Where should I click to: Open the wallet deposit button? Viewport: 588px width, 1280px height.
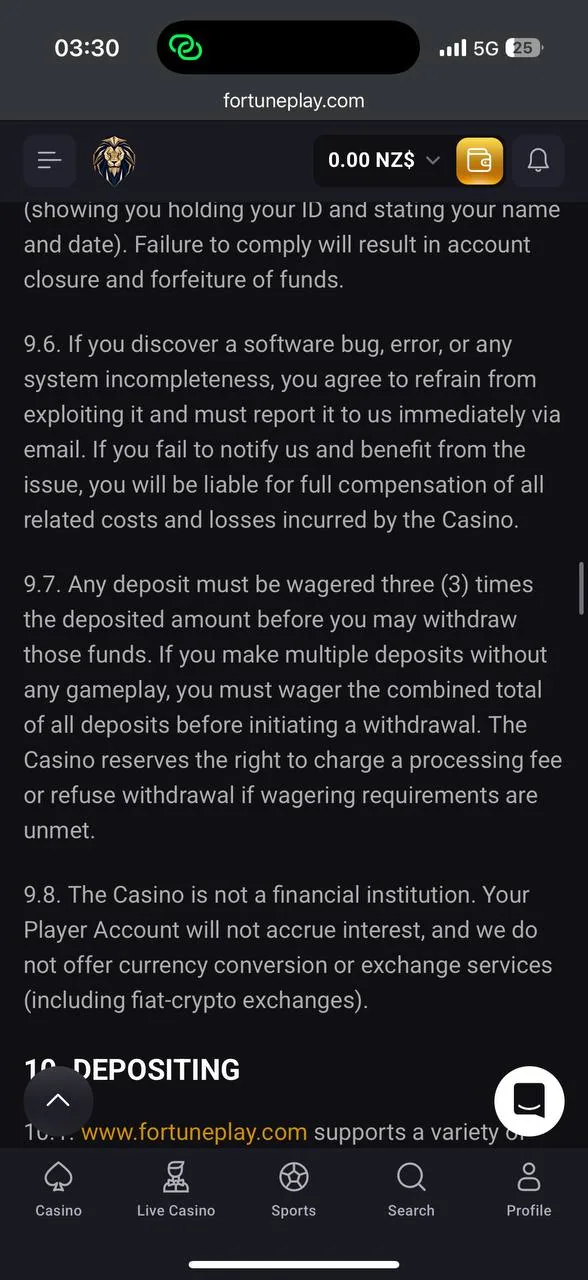(x=480, y=160)
